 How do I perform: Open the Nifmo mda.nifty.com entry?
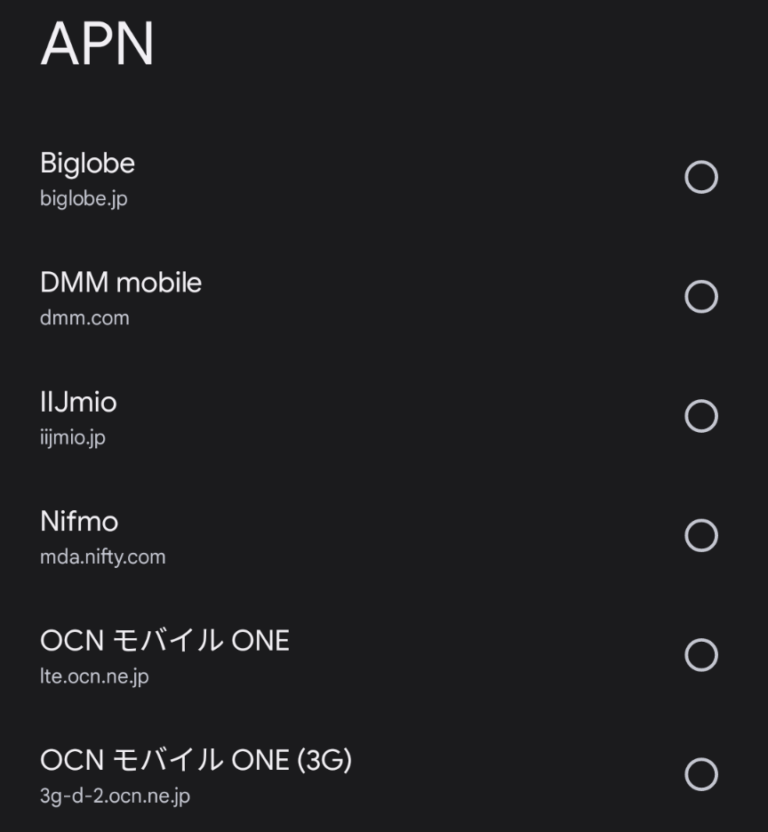300,537
